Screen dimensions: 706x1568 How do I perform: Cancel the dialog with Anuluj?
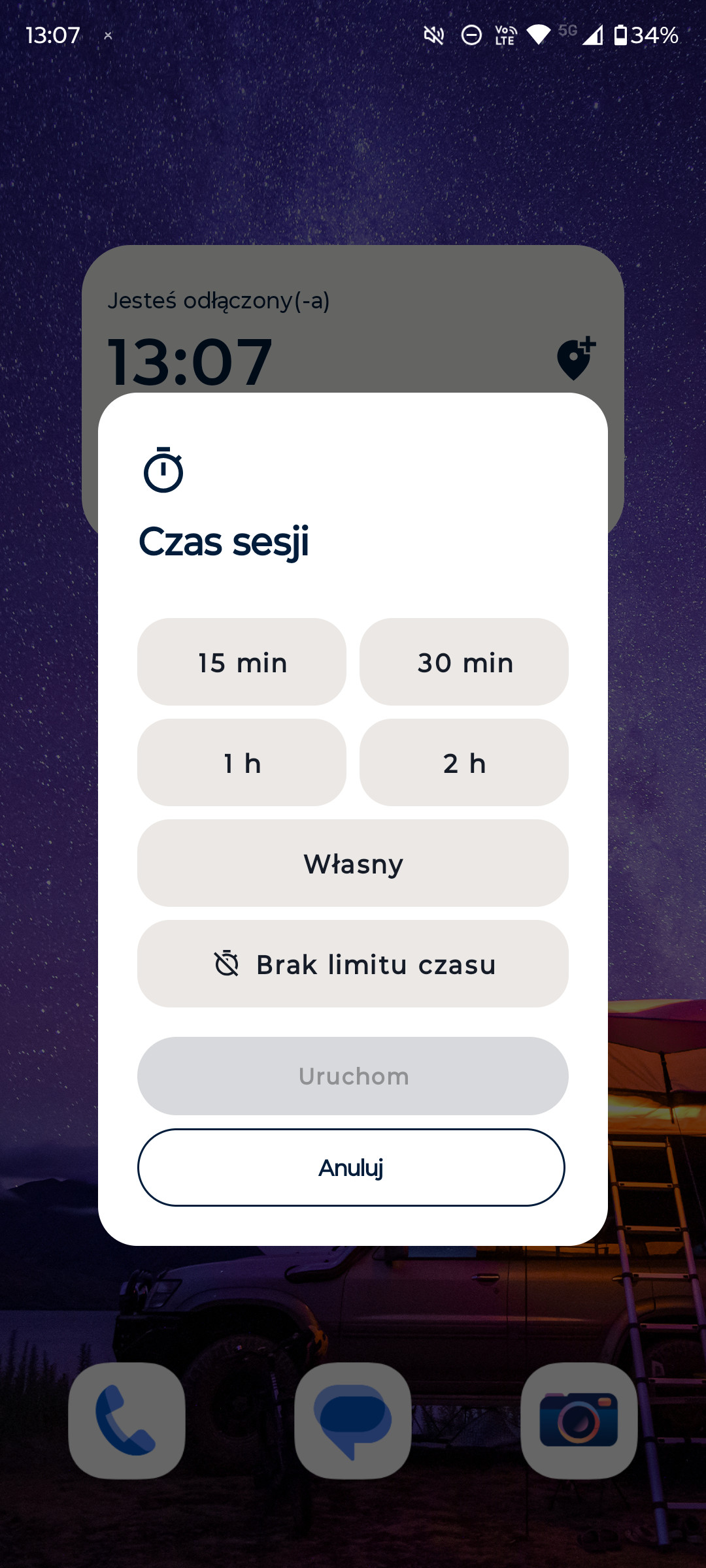click(x=351, y=1168)
